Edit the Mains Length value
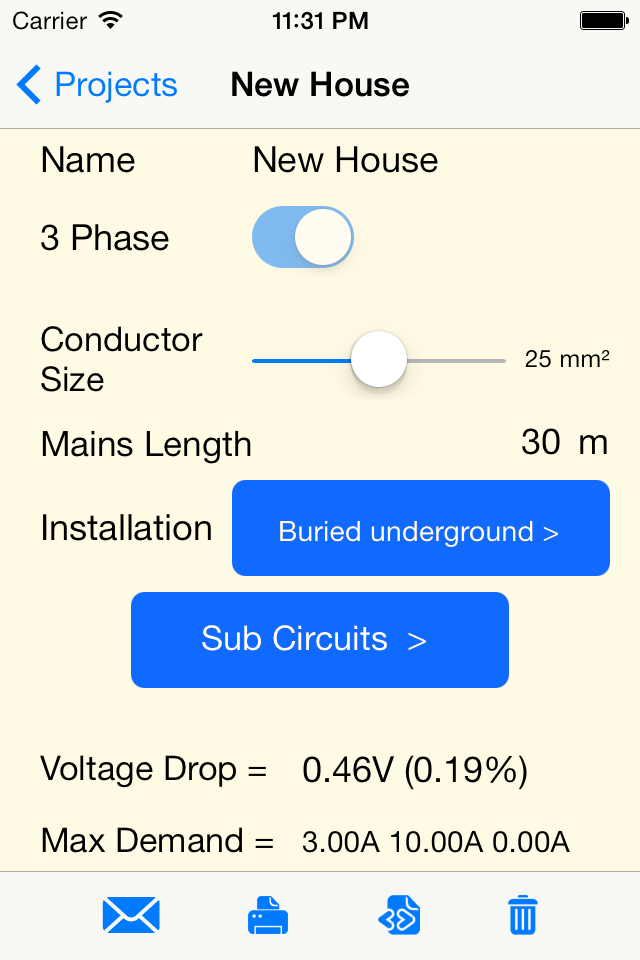This screenshot has width=640, height=960. point(541,441)
